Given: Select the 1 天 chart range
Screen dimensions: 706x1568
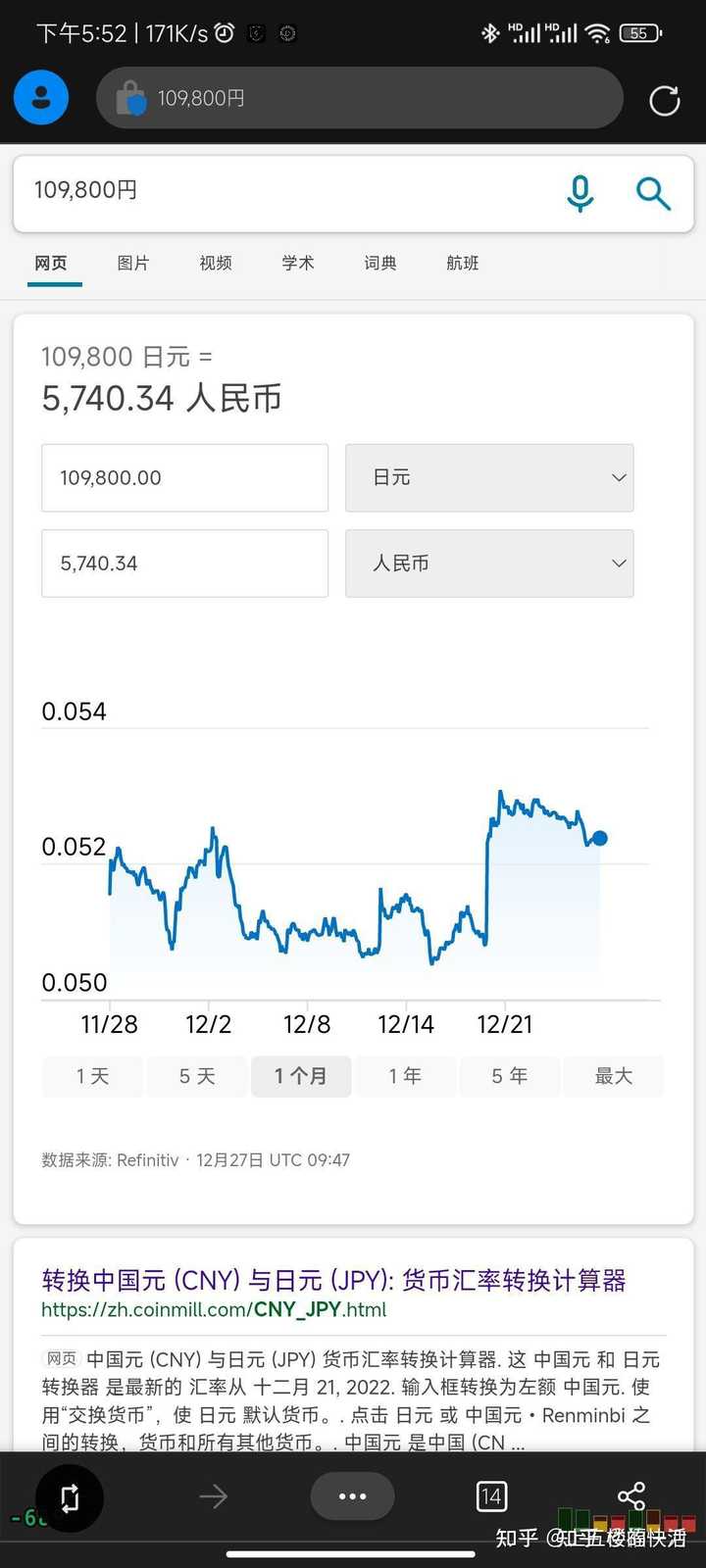Looking at the screenshot, I should coord(93,1076).
